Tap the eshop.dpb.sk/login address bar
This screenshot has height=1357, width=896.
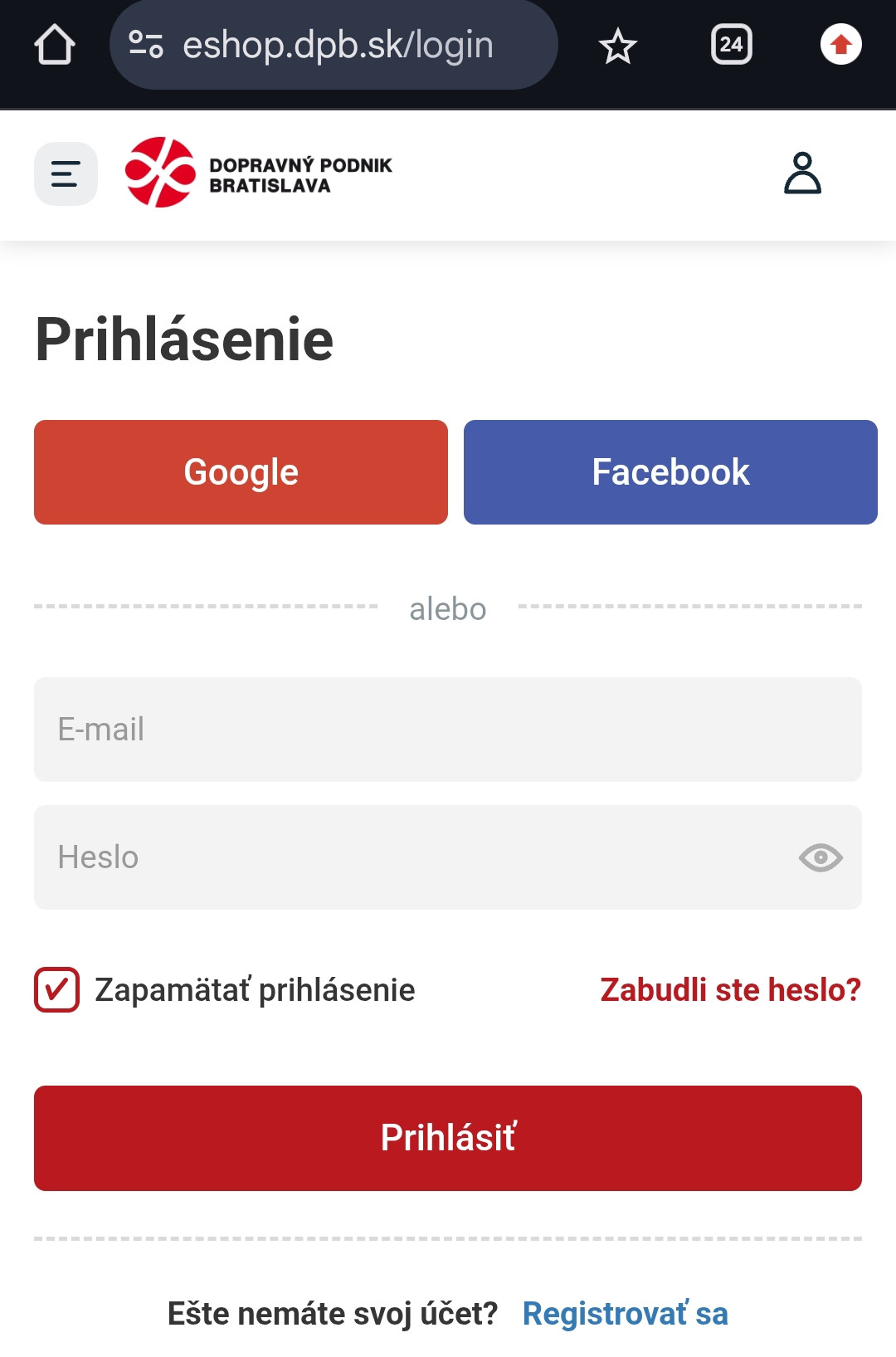[x=336, y=45]
